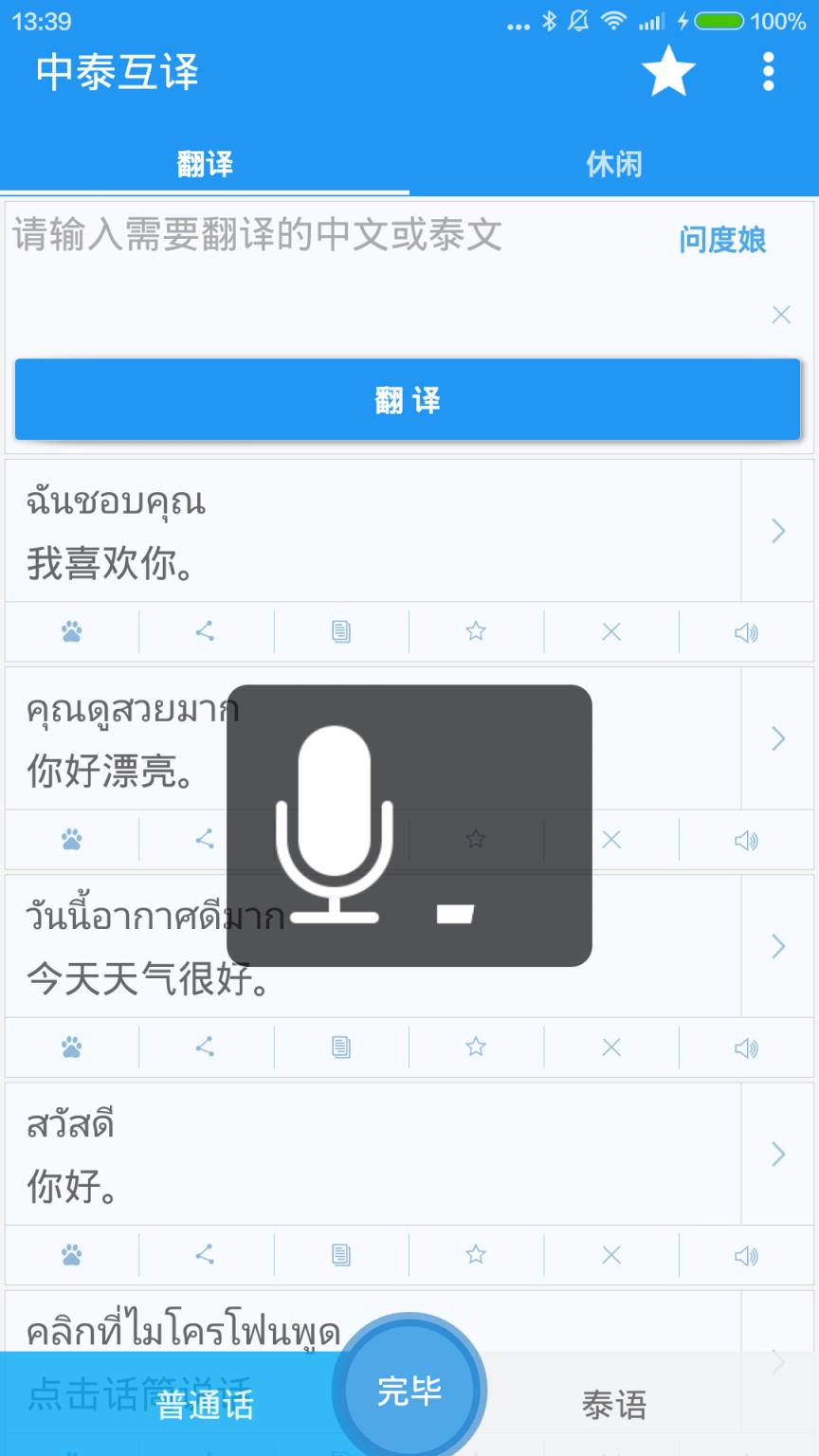This screenshot has width=819, height=1456.
Task: Favorite the สวัสดี translation
Action: [475, 1255]
